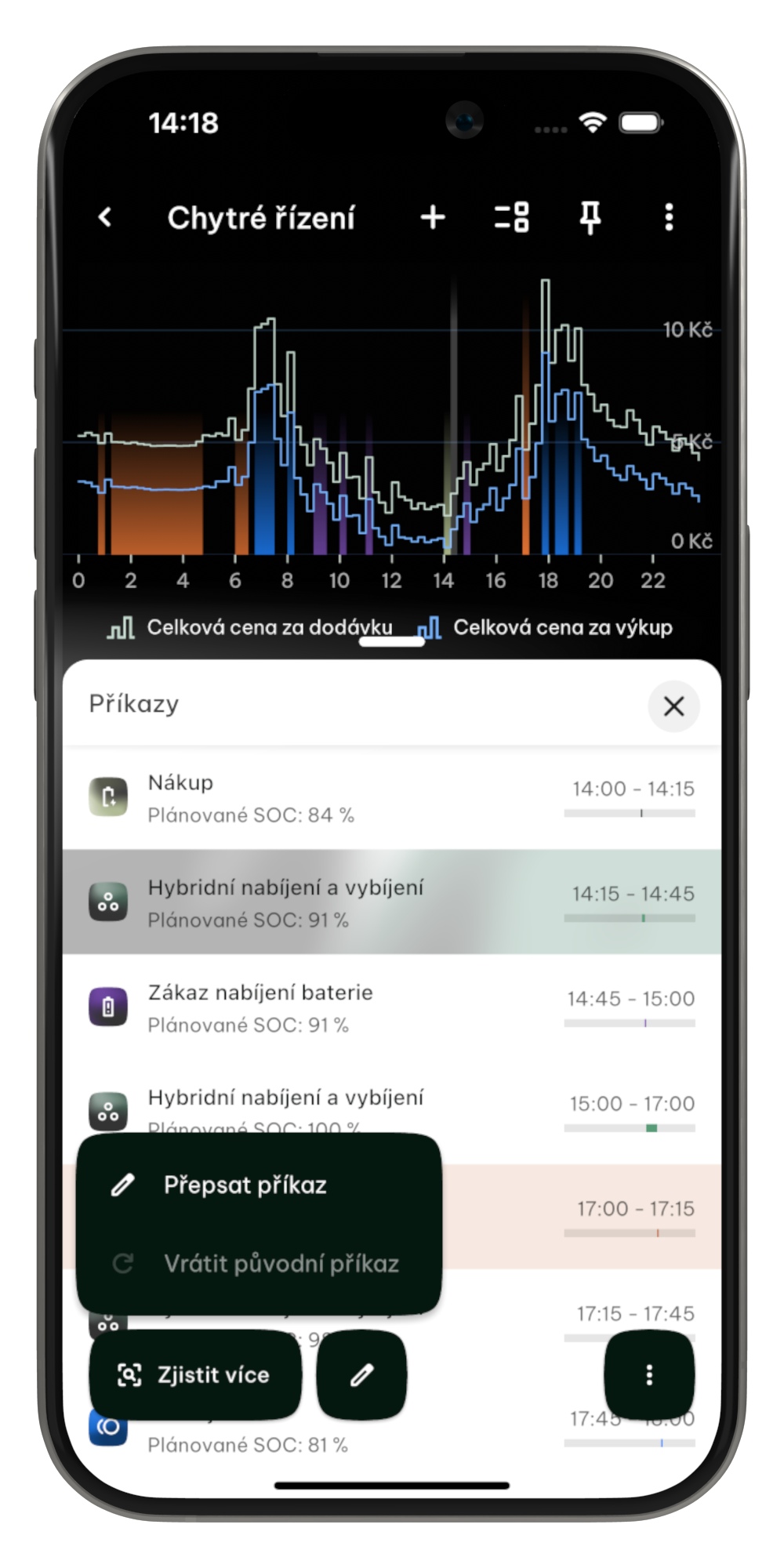Screen dimensions: 784x1568
Task: Open Zákaz nabíjení baterie command
Action: point(392,1007)
